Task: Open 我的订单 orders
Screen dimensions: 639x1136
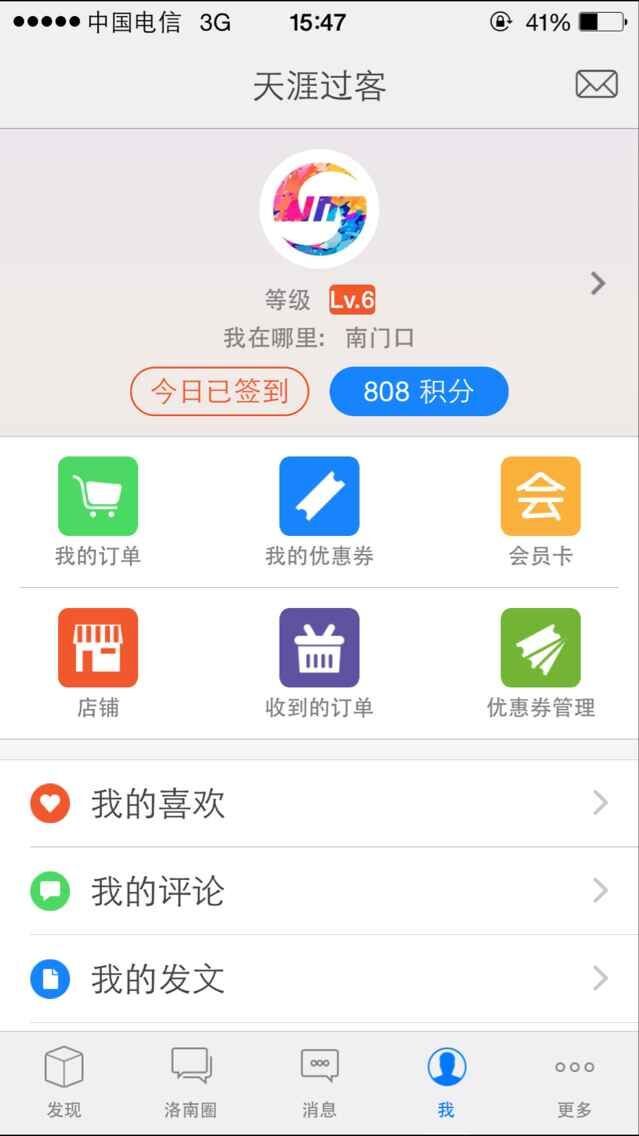Action: point(98,512)
